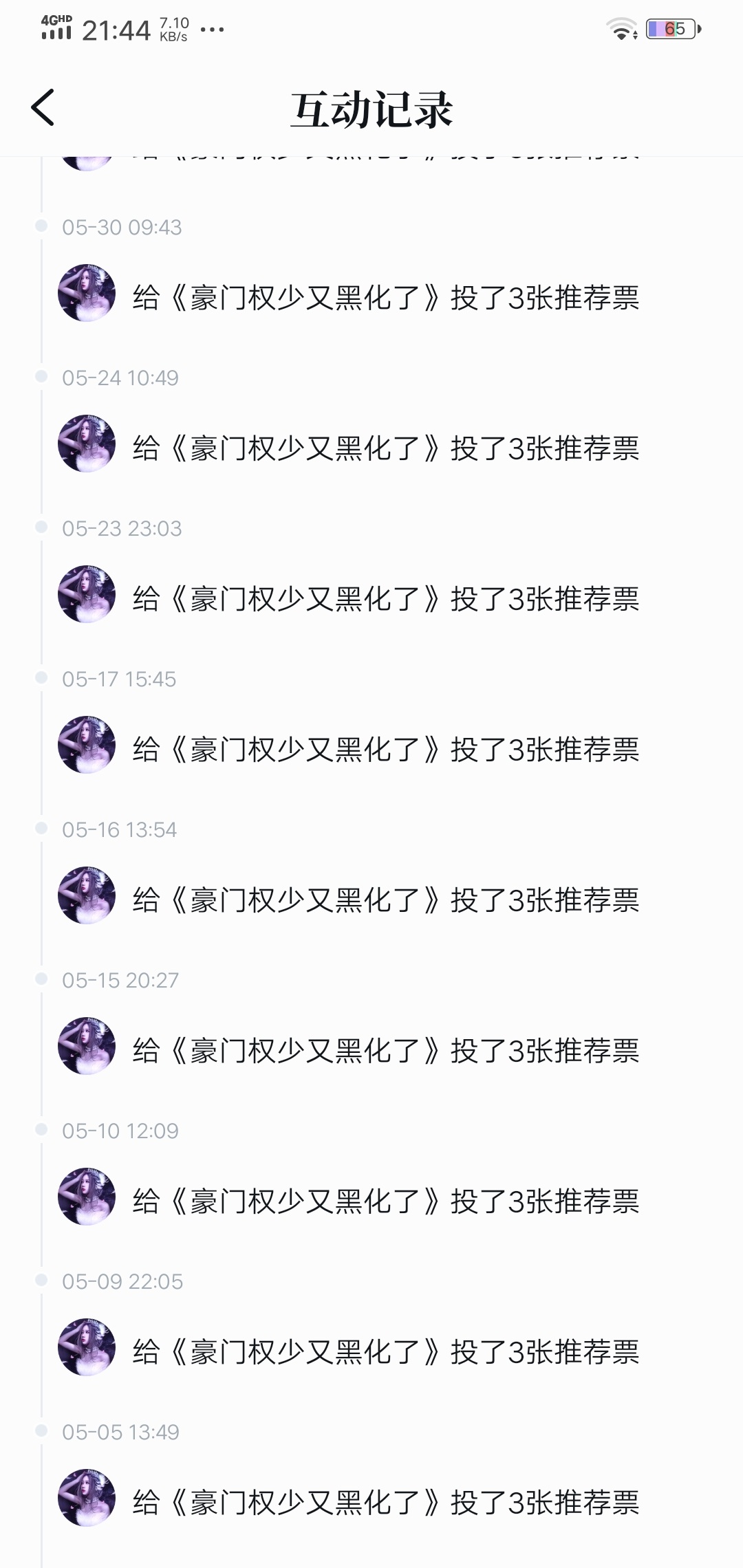Image resolution: width=743 pixels, height=1568 pixels.
Task: Open the 05-05 13:49 vote record
Action: 385,1503
